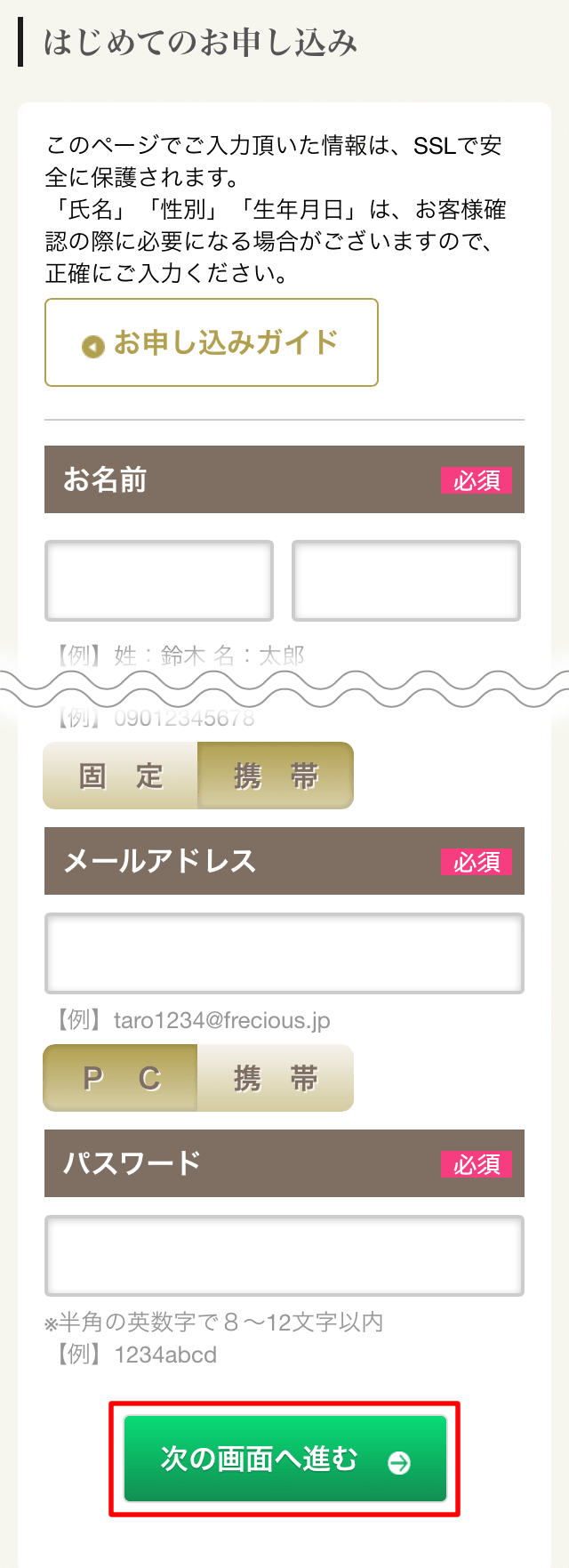Select 固定 for phone number type
Screen dimensions: 569x1568
pos(121,776)
